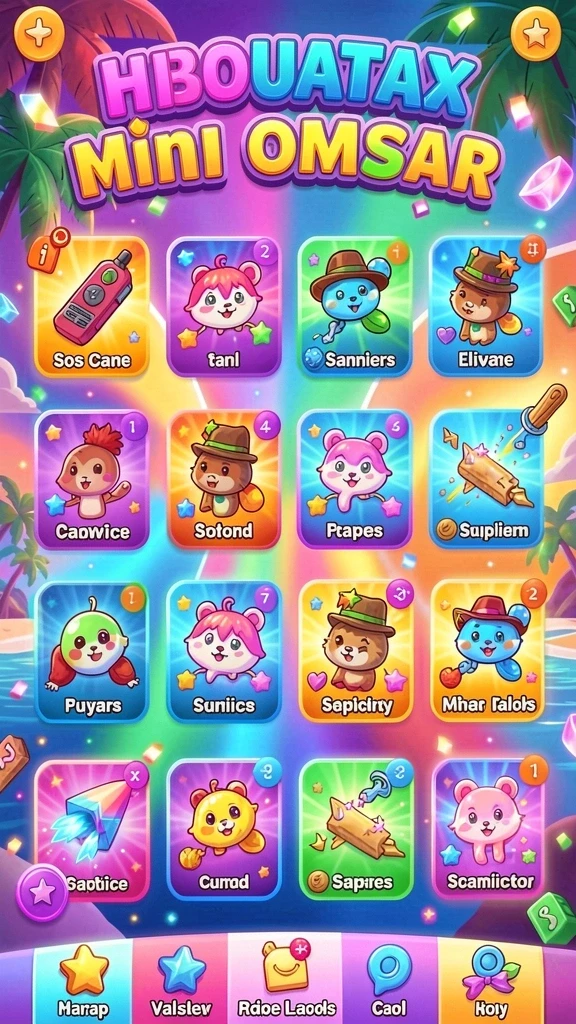The height and width of the screenshot is (1024, 576).
Task: Select the tanl character card
Action: [x=224, y=306]
